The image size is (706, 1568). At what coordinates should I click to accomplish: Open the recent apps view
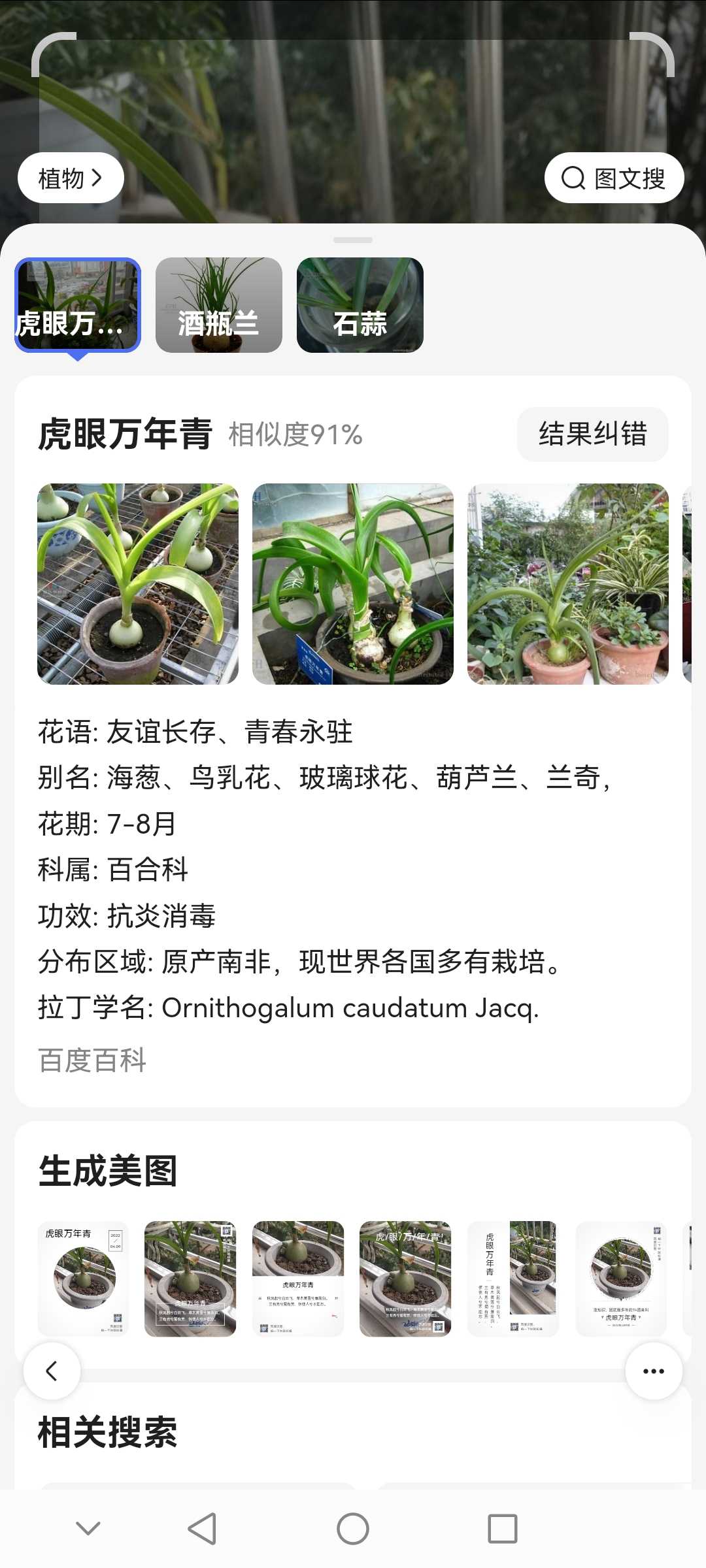click(503, 1529)
